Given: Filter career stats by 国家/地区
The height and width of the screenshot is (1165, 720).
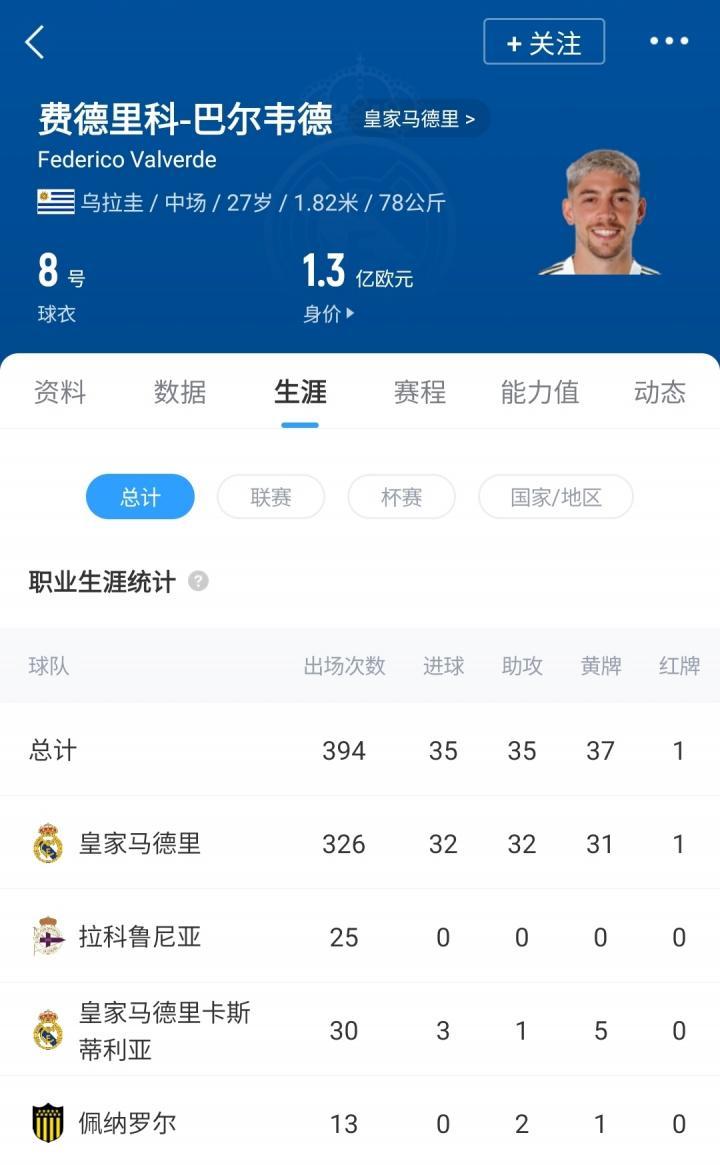Looking at the screenshot, I should pyautogui.click(x=556, y=497).
